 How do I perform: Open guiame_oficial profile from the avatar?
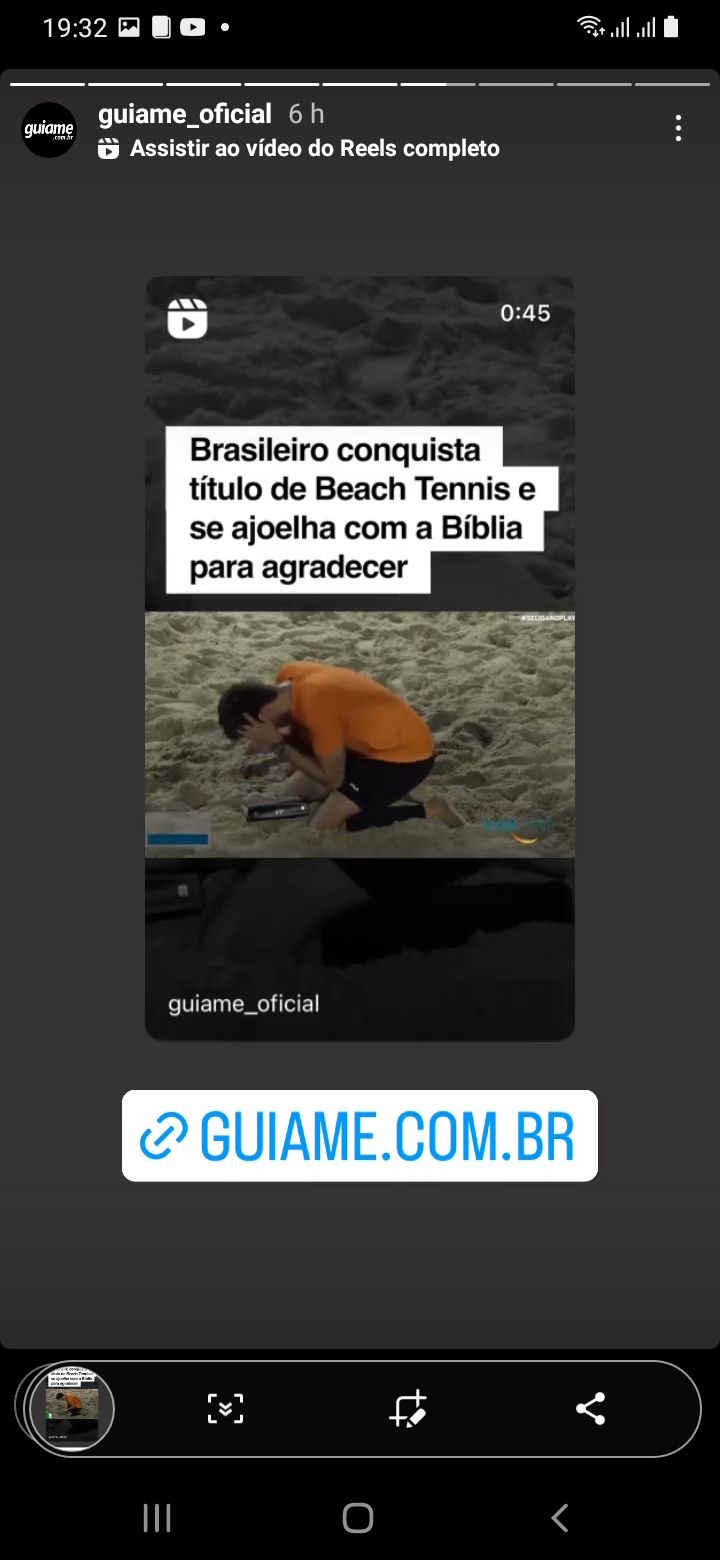(49, 130)
